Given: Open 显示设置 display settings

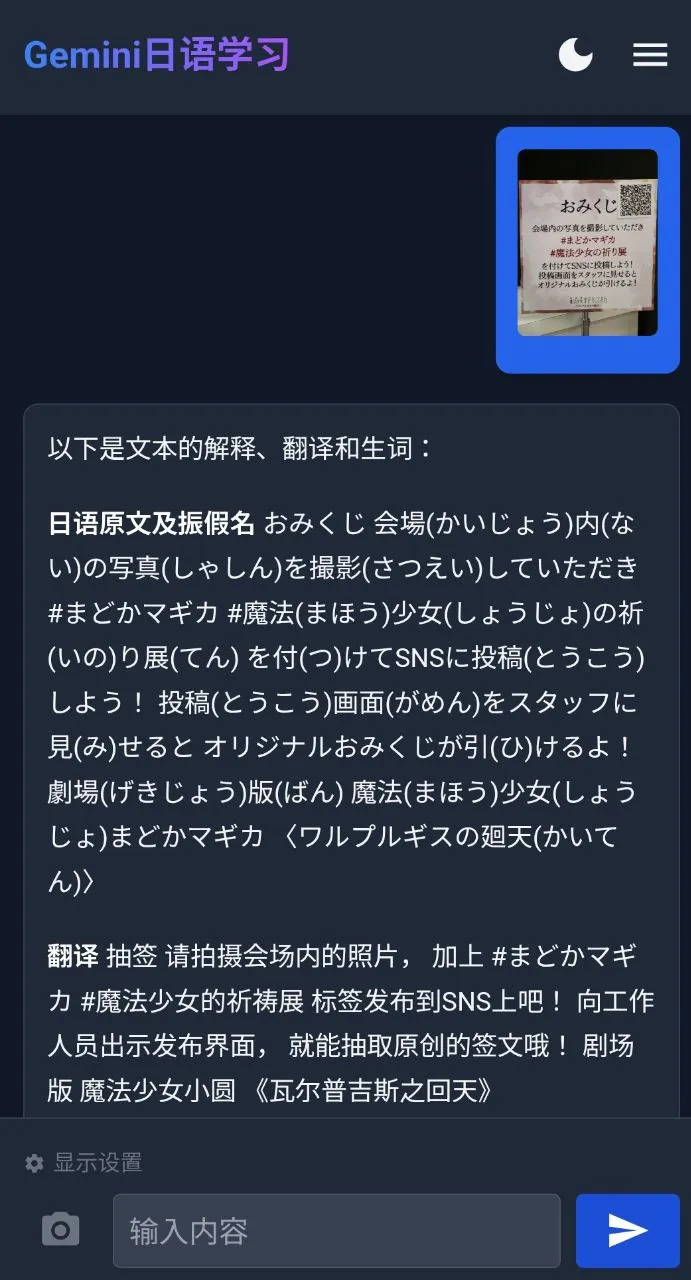Looking at the screenshot, I should point(84,1162).
